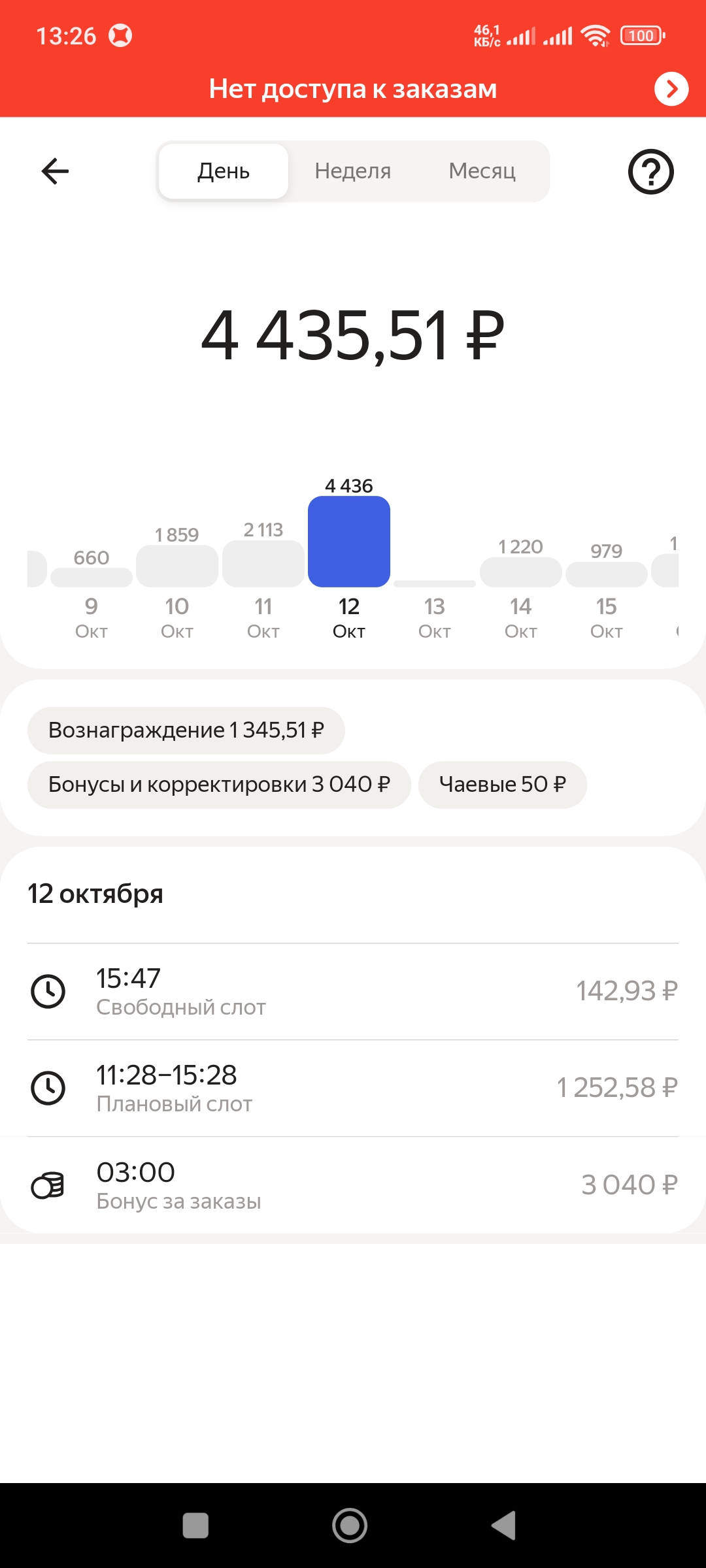Open the no order access banner arrow
Screen dimensions: 706x1568
pyautogui.click(x=671, y=89)
